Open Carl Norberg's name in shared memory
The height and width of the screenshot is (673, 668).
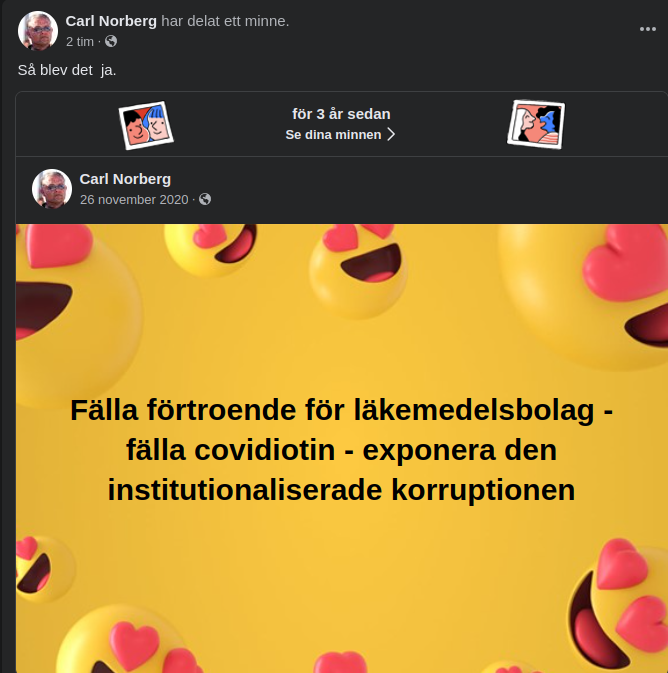(125, 179)
